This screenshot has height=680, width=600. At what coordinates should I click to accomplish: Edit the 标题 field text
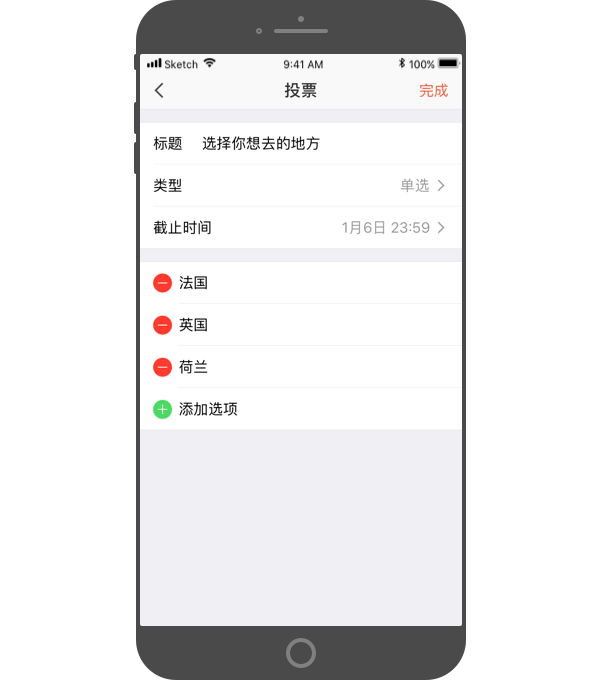click(x=260, y=144)
